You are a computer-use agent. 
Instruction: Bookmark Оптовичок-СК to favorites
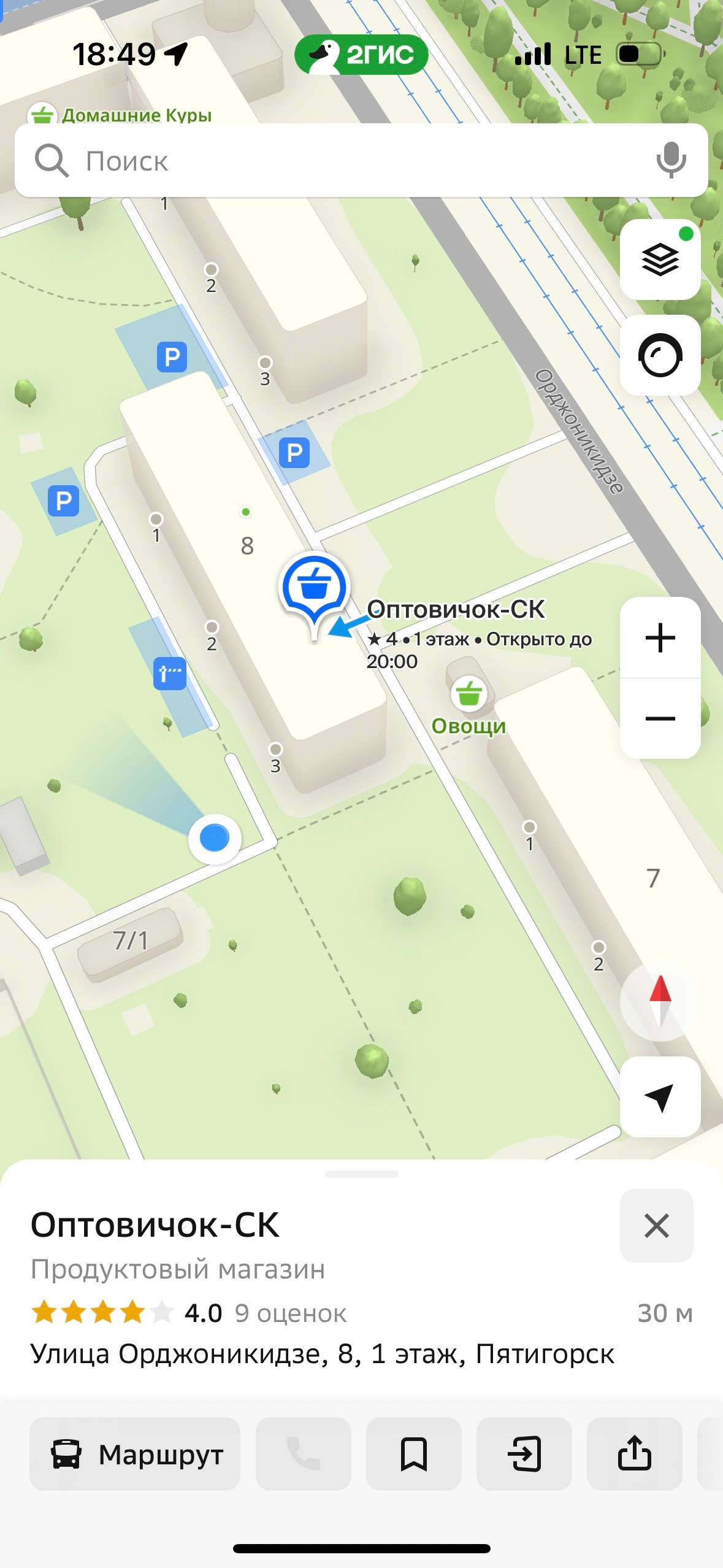tap(413, 1454)
